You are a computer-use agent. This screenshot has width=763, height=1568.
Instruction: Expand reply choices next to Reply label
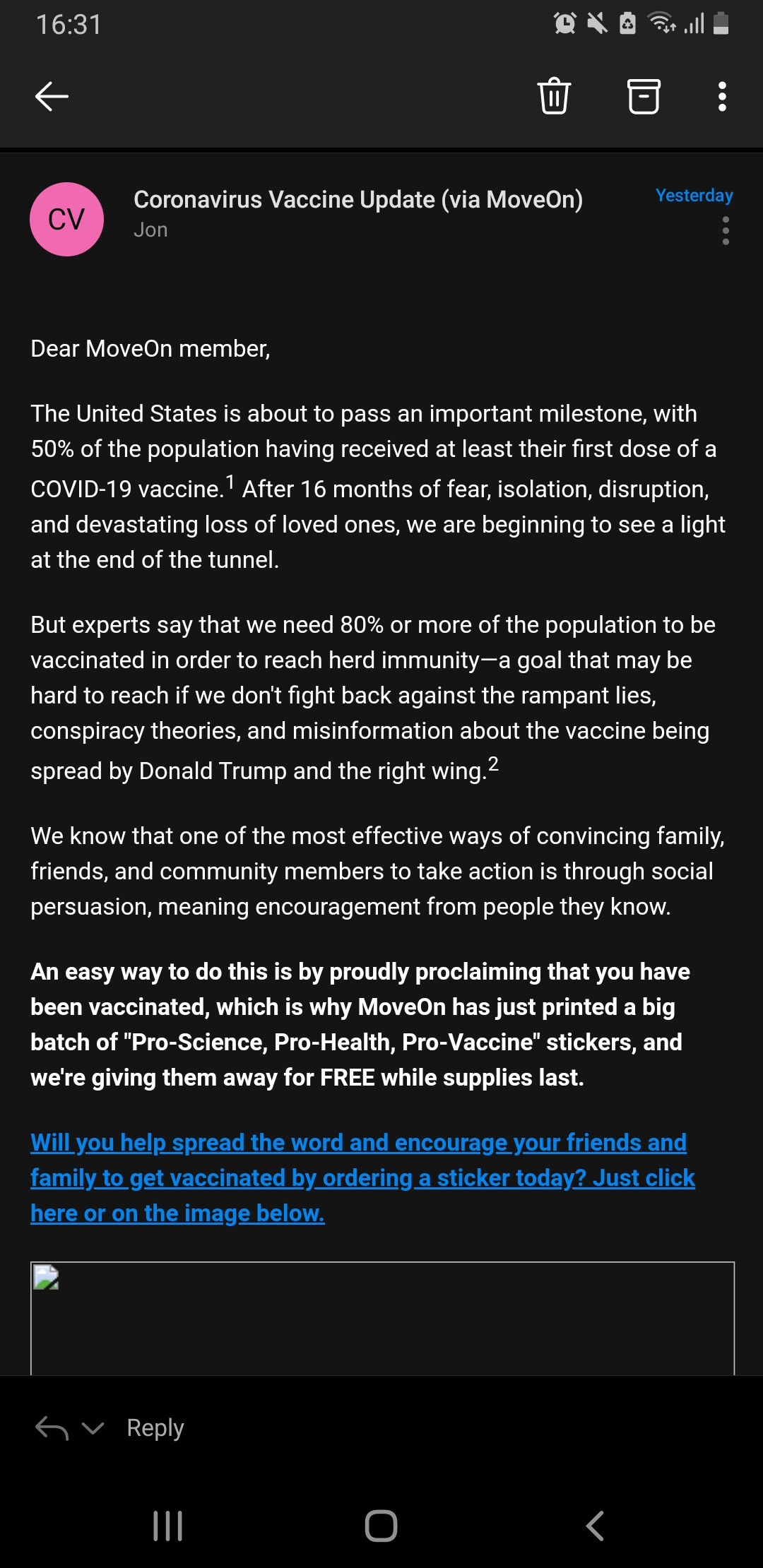point(92,1427)
